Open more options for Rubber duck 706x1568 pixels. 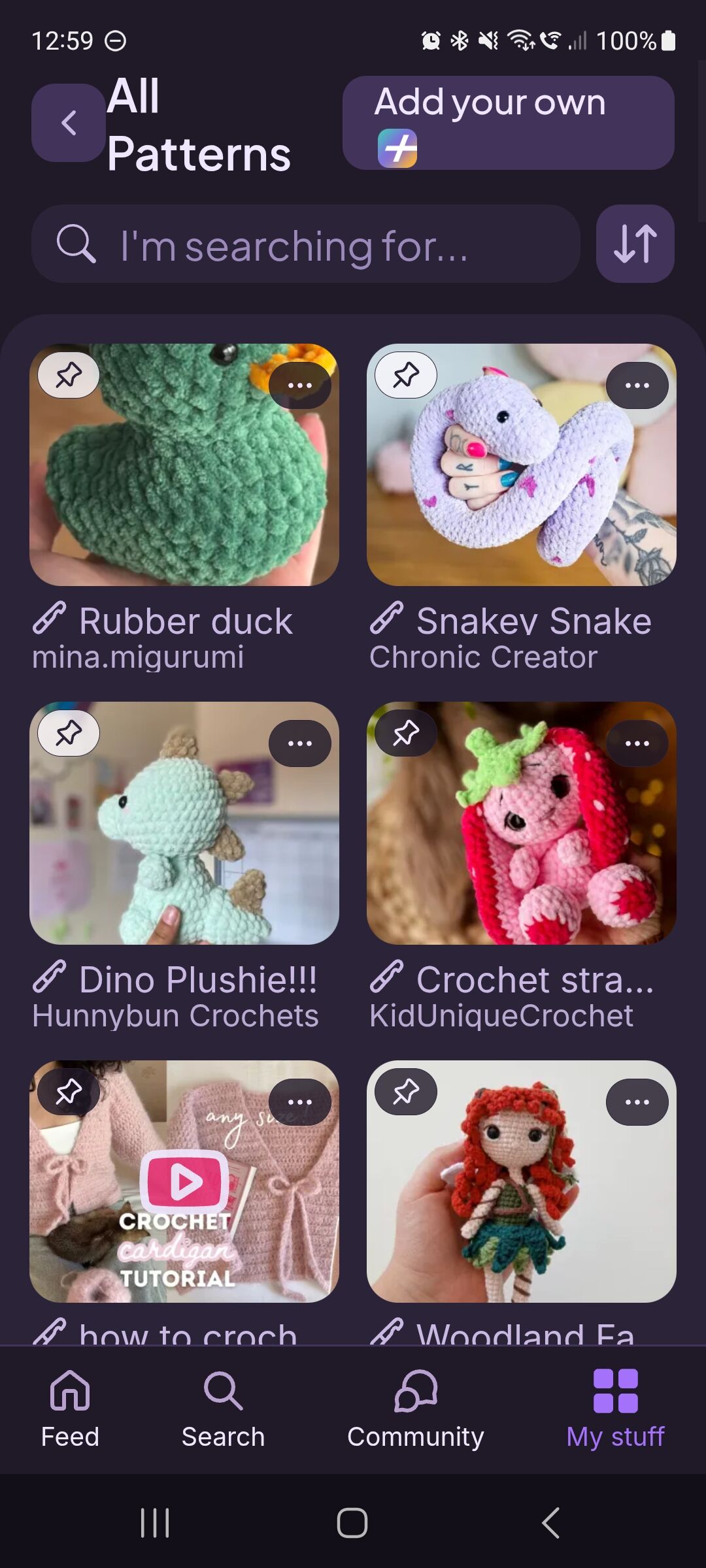299,385
